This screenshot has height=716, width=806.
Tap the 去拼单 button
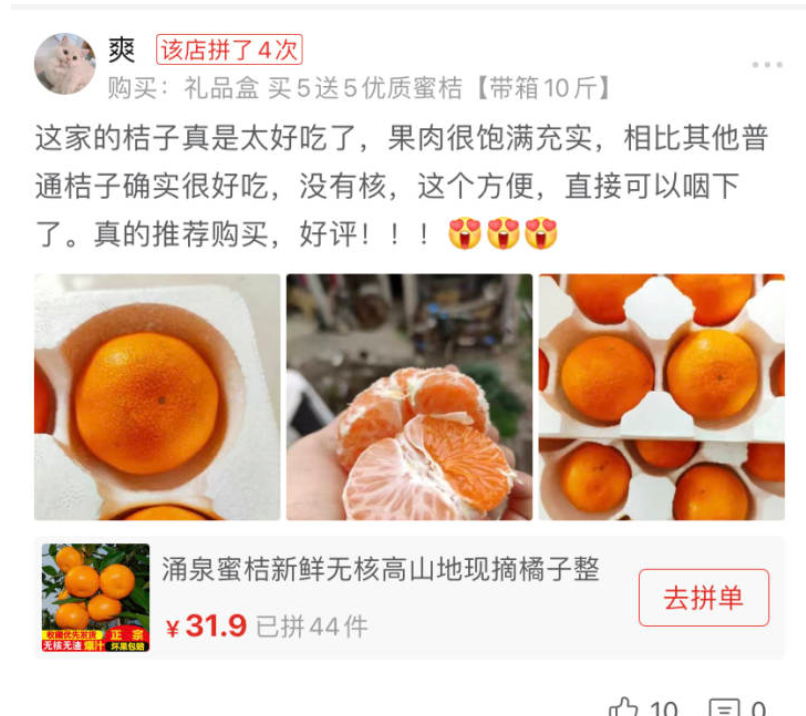pos(703,598)
